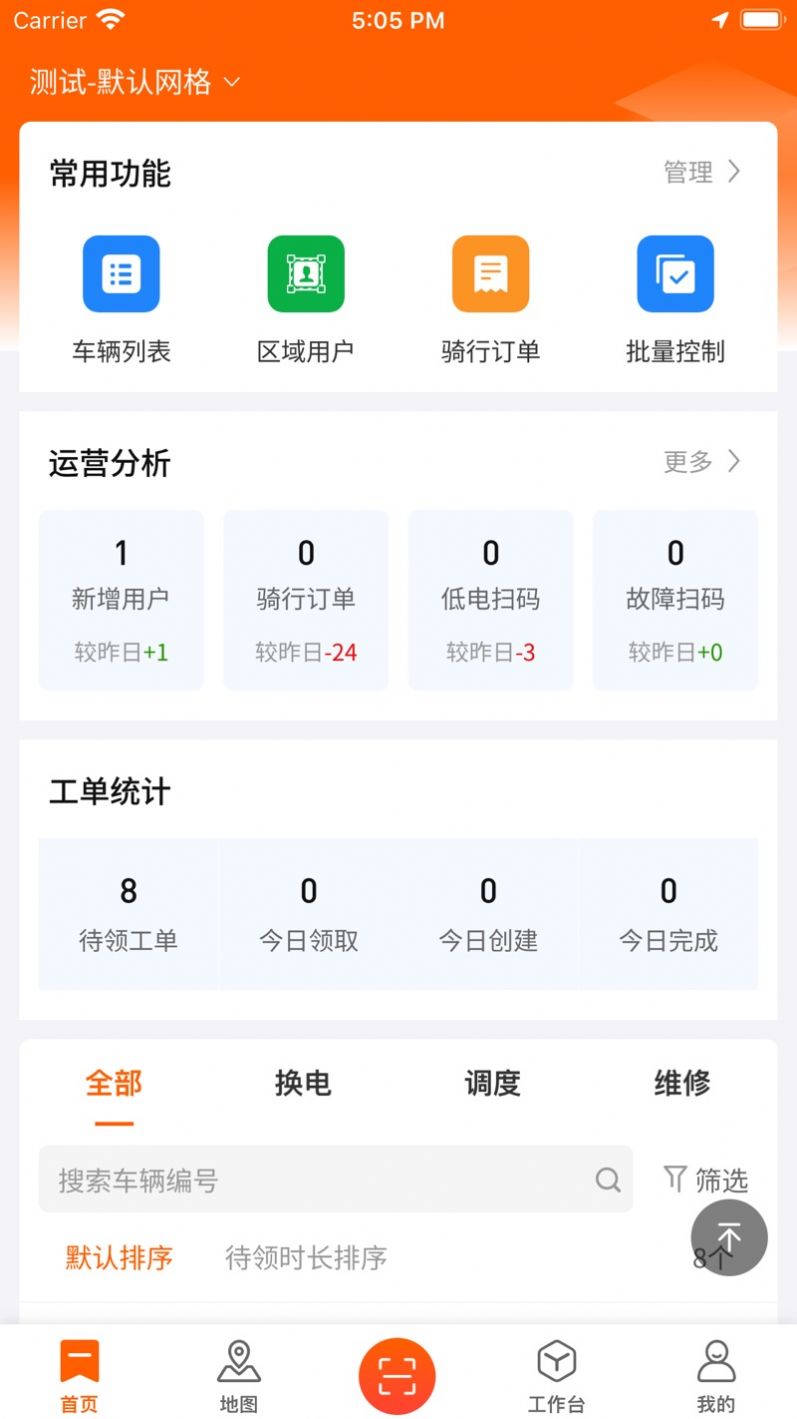Switch to 默认排序 default sorting
Image resolution: width=797 pixels, height=1419 pixels.
click(x=115, y=1258)
